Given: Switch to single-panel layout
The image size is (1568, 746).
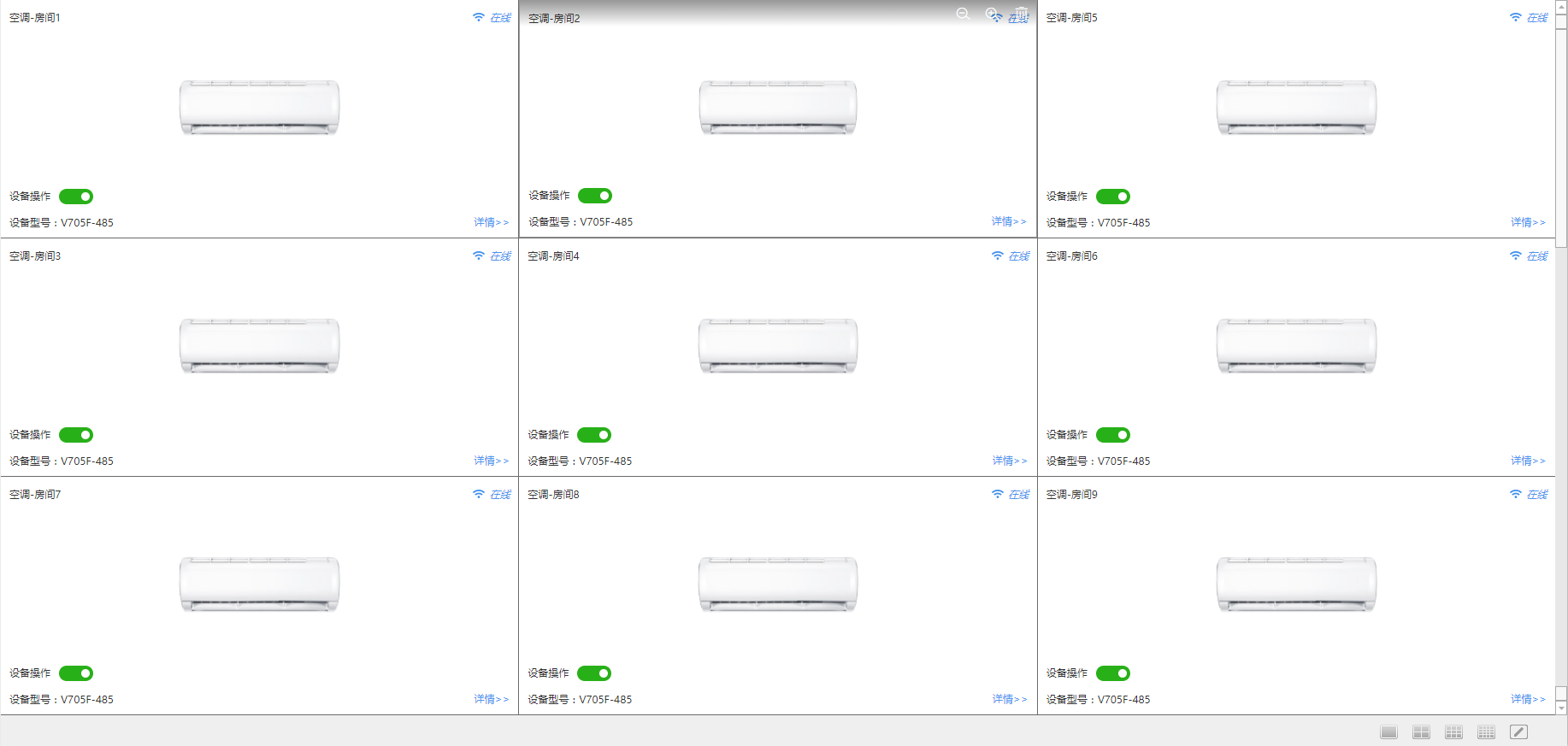Looking at the screenshot, I should tap(1388, 732).
